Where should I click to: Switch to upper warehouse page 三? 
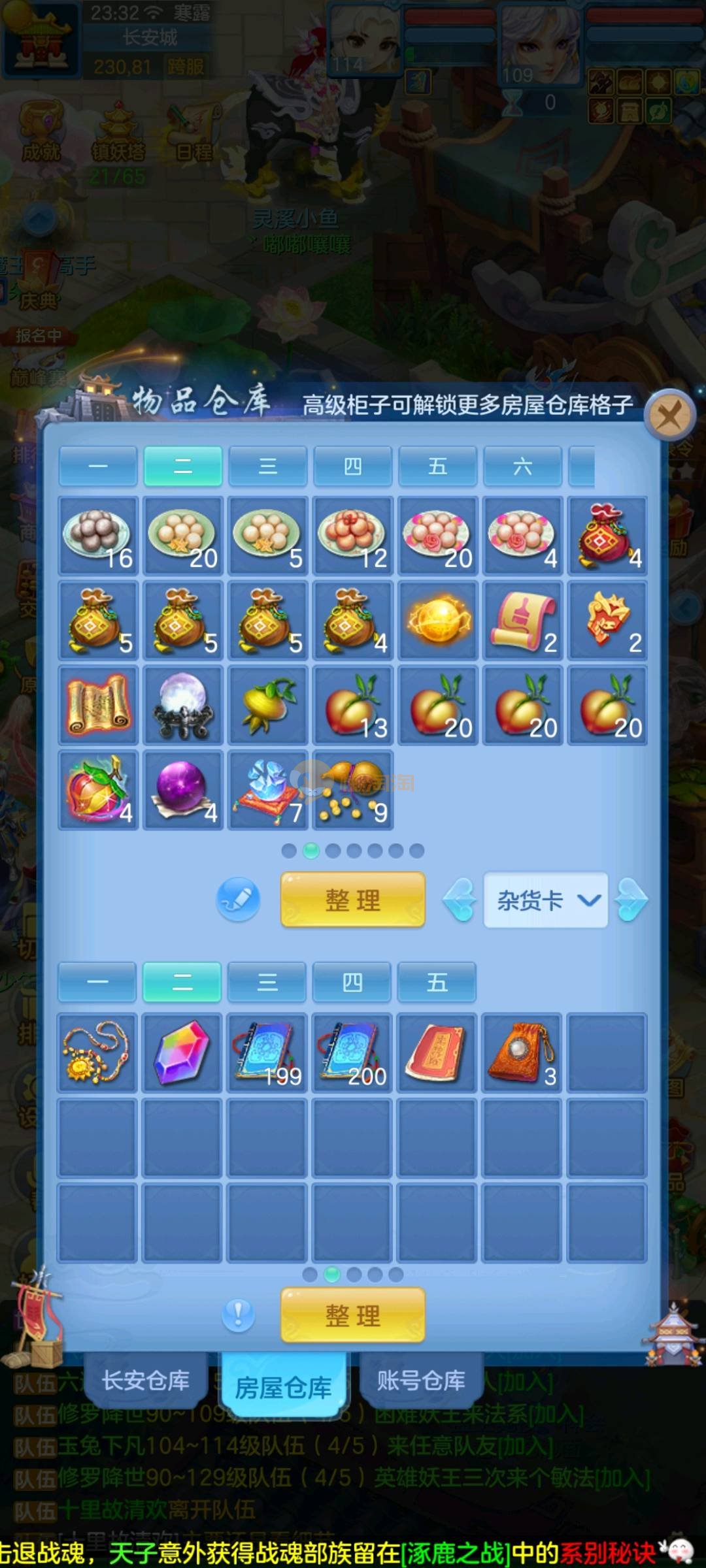(267, 466)
